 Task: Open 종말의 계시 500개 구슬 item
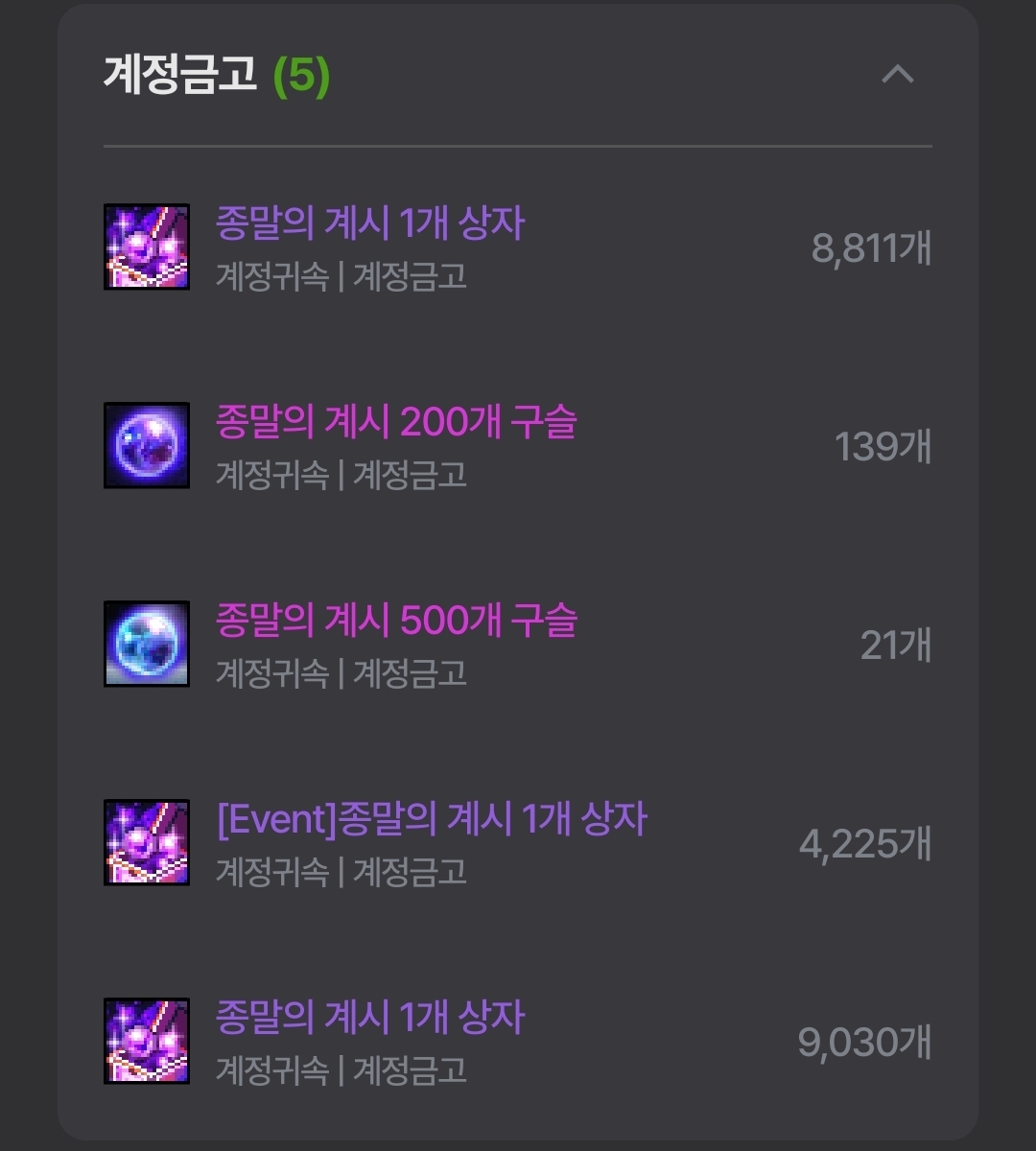click(395, 622)
